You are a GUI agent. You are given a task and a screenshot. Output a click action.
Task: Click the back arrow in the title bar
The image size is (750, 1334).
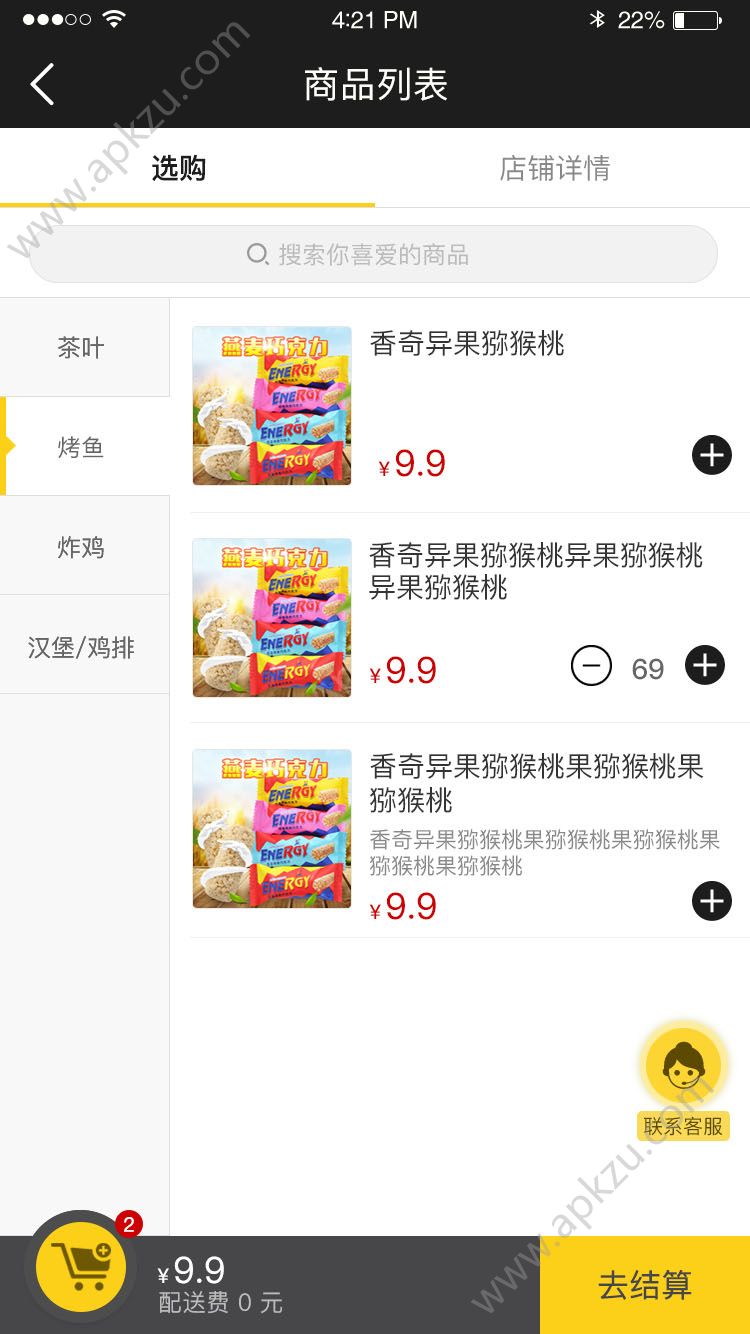tap(40, 84)
